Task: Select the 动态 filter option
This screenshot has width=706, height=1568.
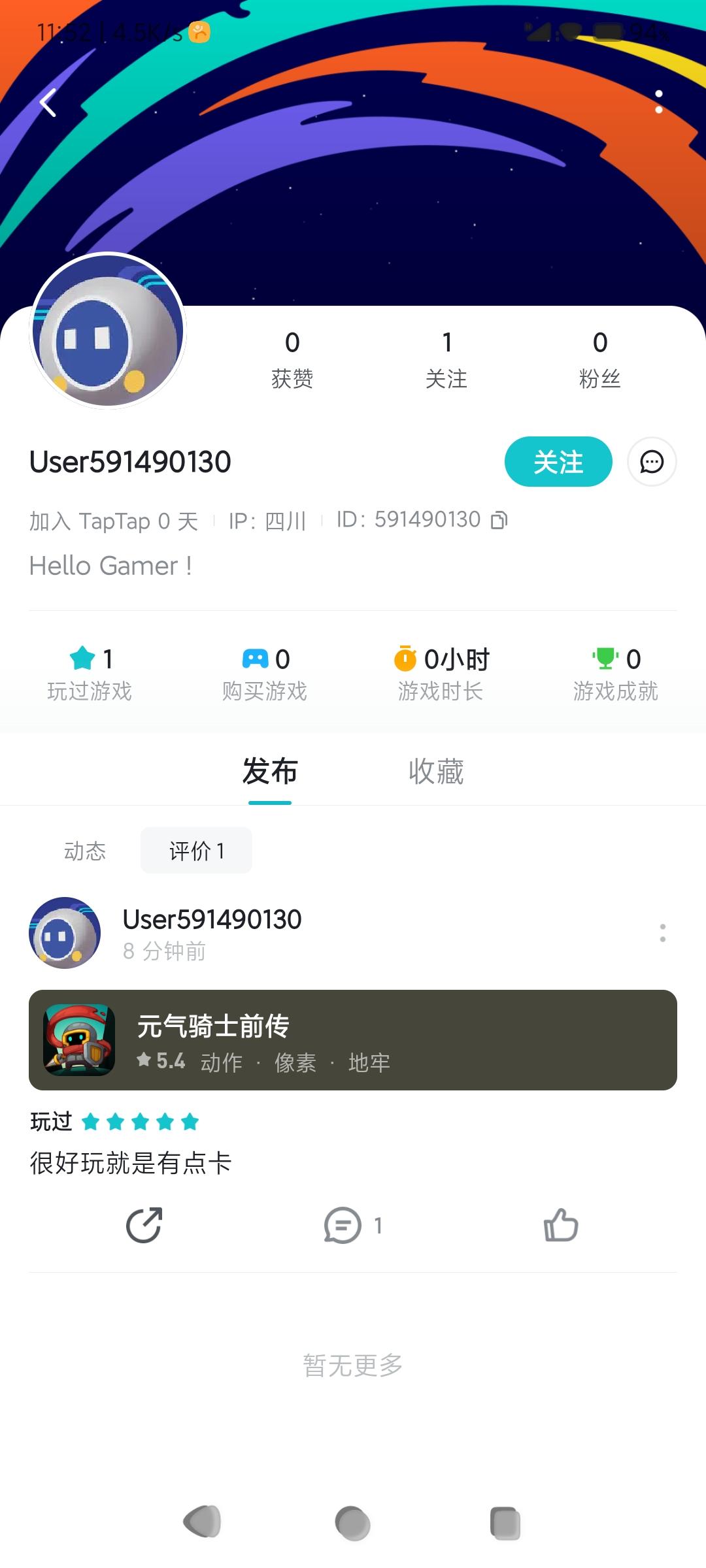Action: (84, 850)
